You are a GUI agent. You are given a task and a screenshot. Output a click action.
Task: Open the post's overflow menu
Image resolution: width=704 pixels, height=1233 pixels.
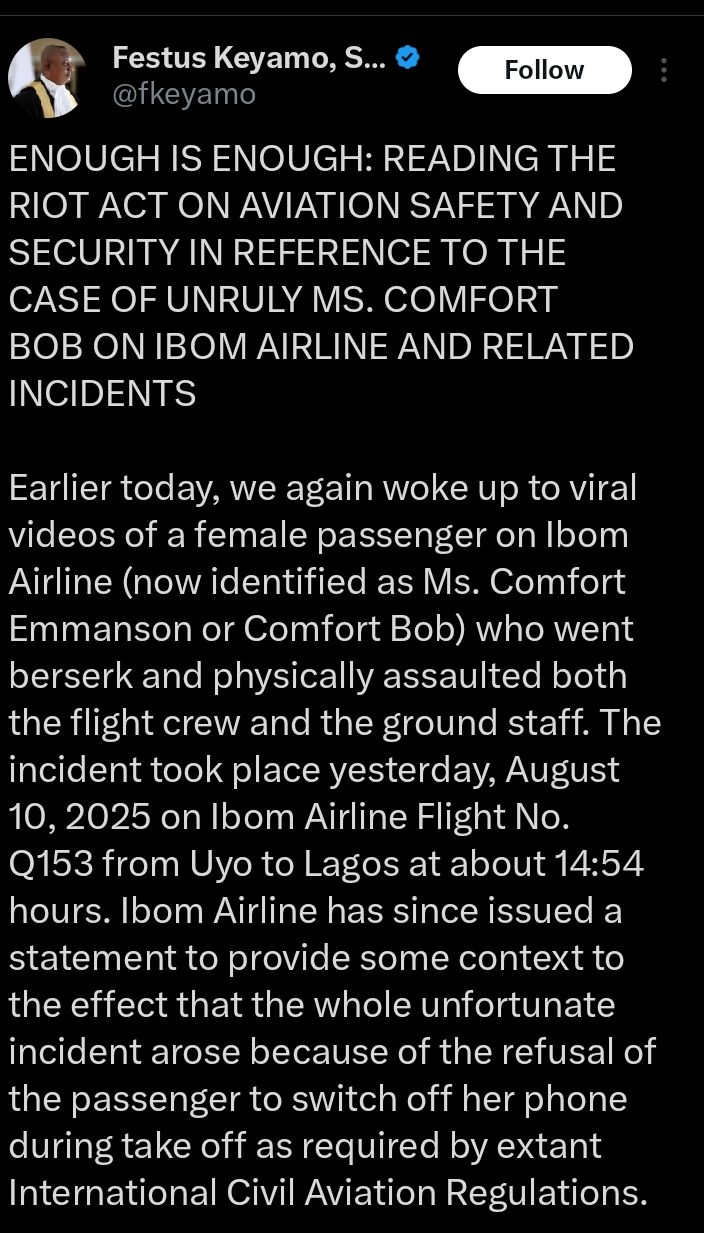664,70
